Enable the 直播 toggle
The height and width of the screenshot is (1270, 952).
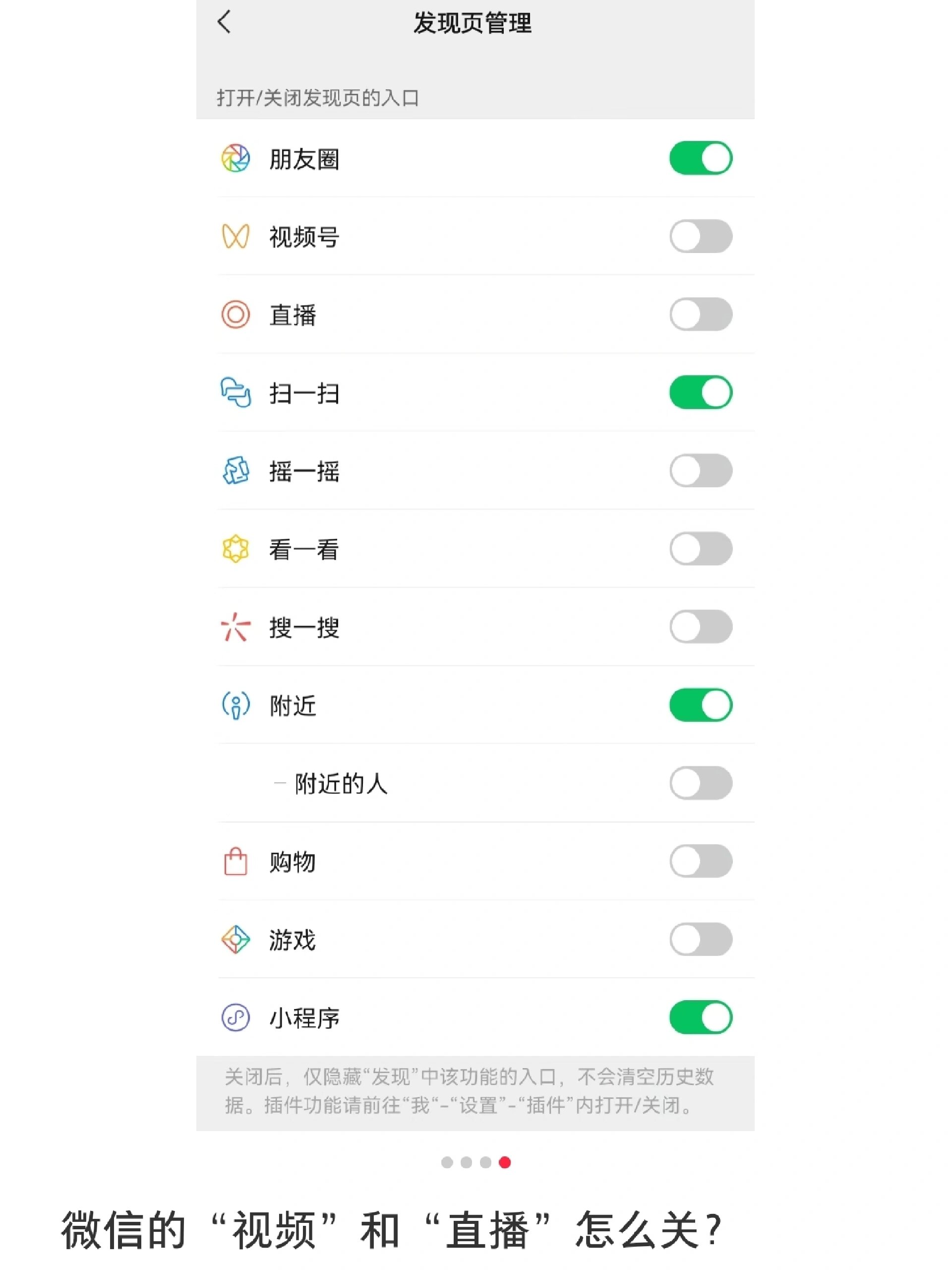(x=701, y=315)
